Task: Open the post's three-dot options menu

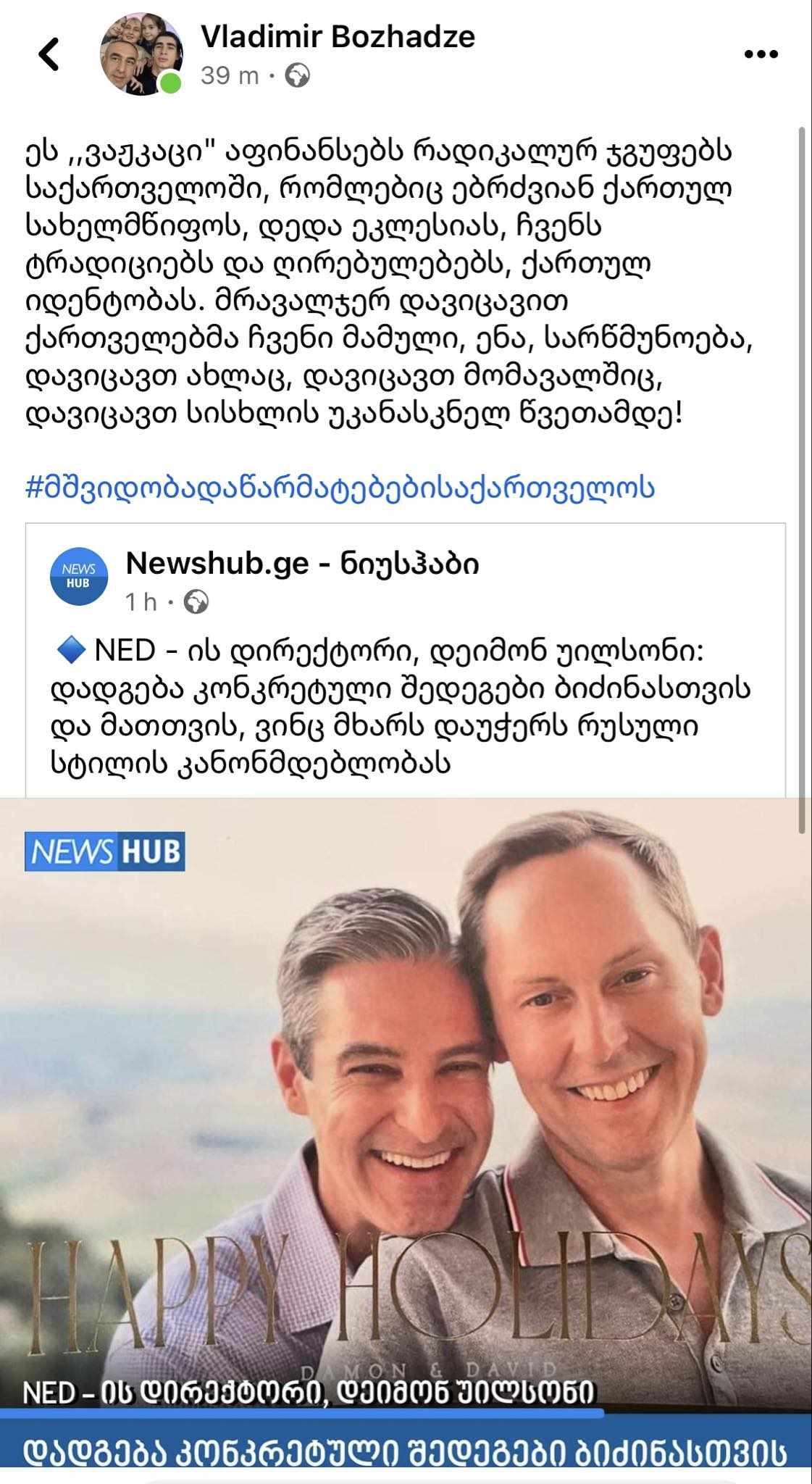Action: coord(761,54)
